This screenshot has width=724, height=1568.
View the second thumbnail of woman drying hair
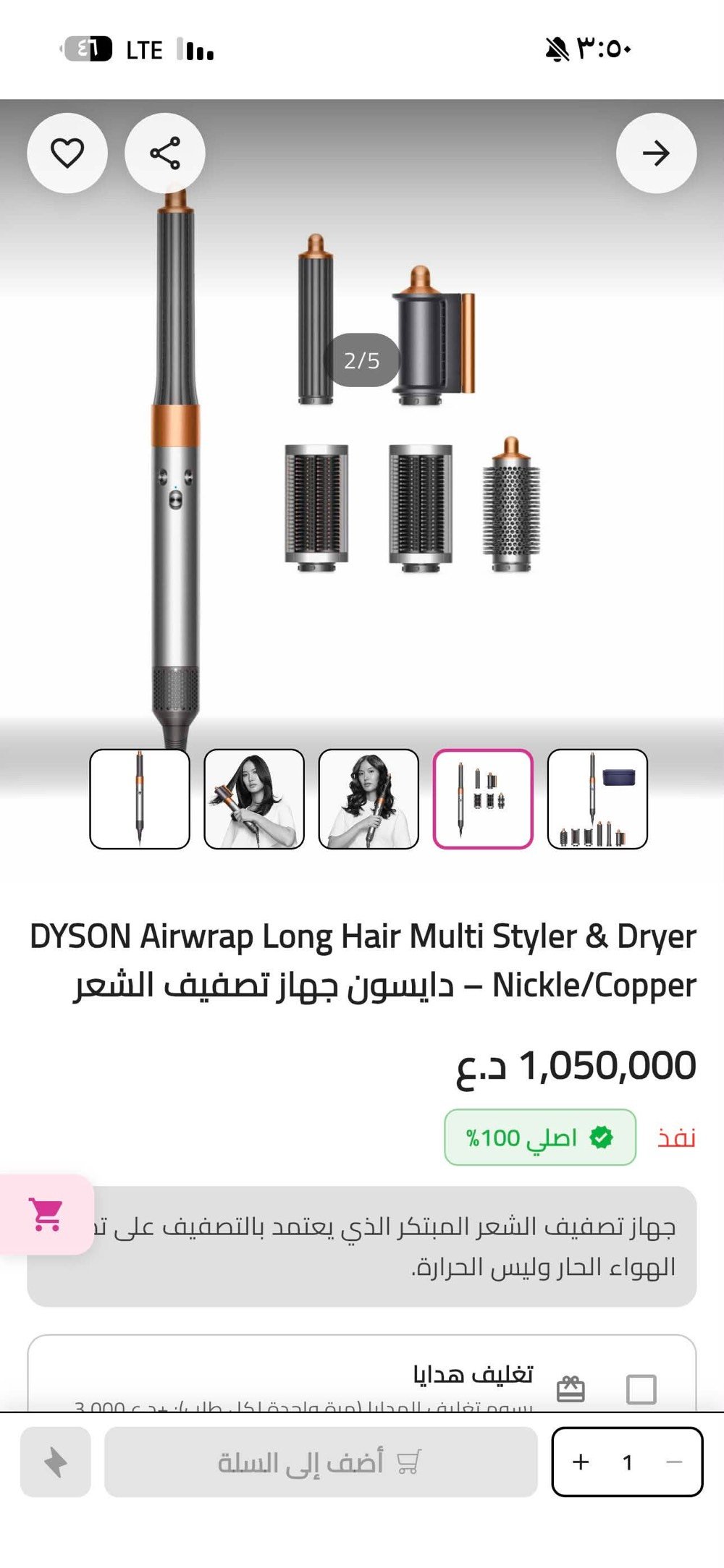coord(254,799)
